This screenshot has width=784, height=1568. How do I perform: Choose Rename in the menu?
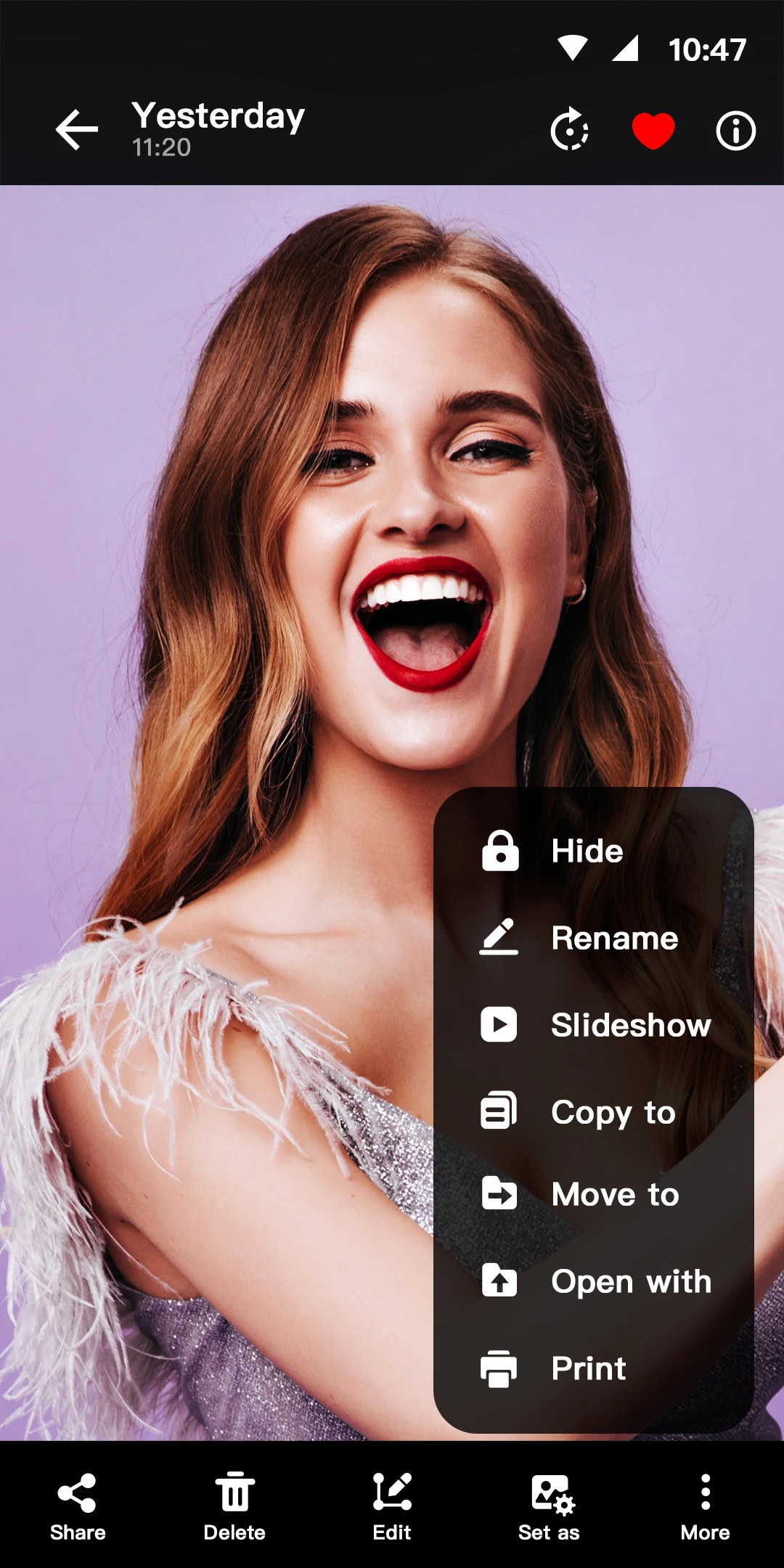coord(594,938)
